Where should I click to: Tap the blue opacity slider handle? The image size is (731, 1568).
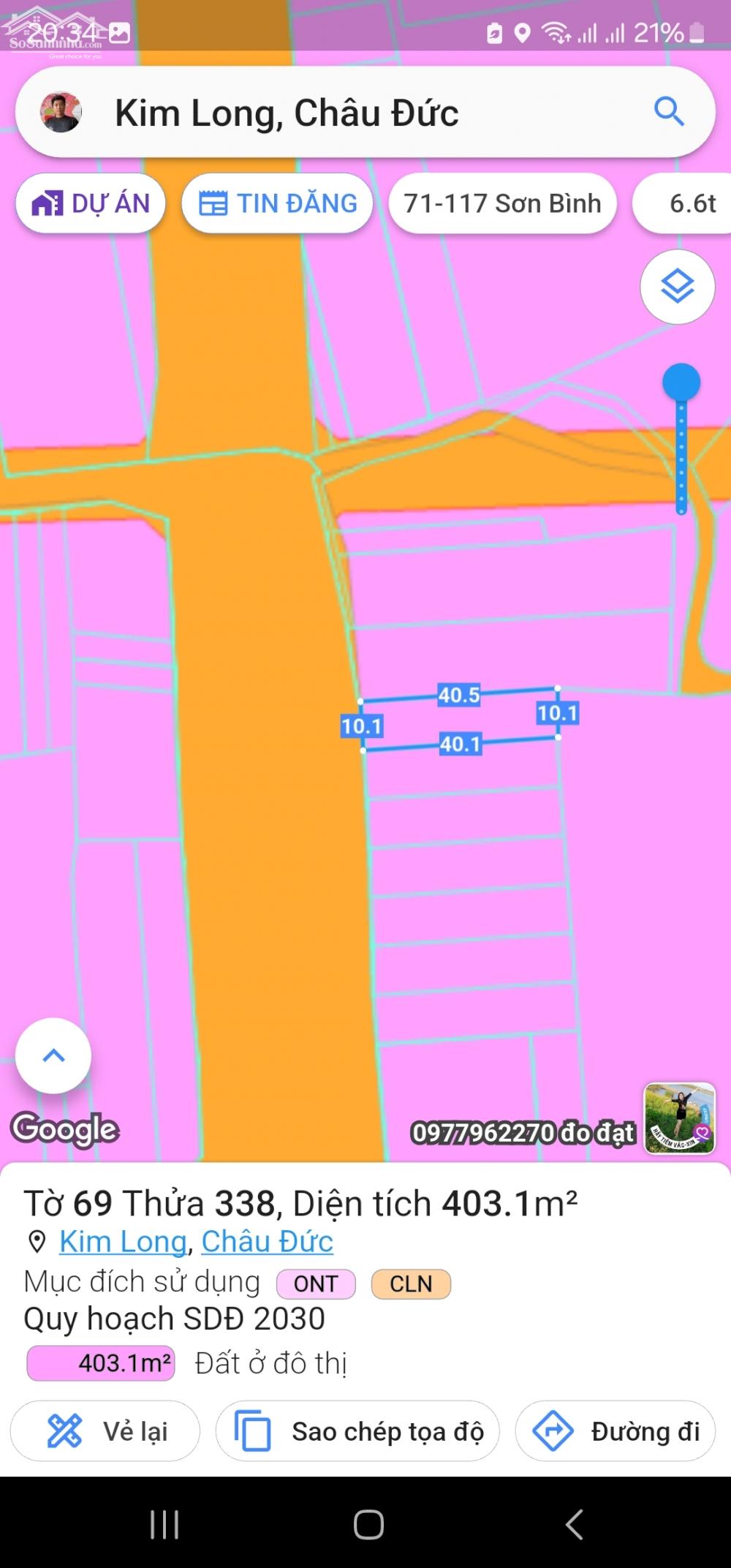[681, 382]
